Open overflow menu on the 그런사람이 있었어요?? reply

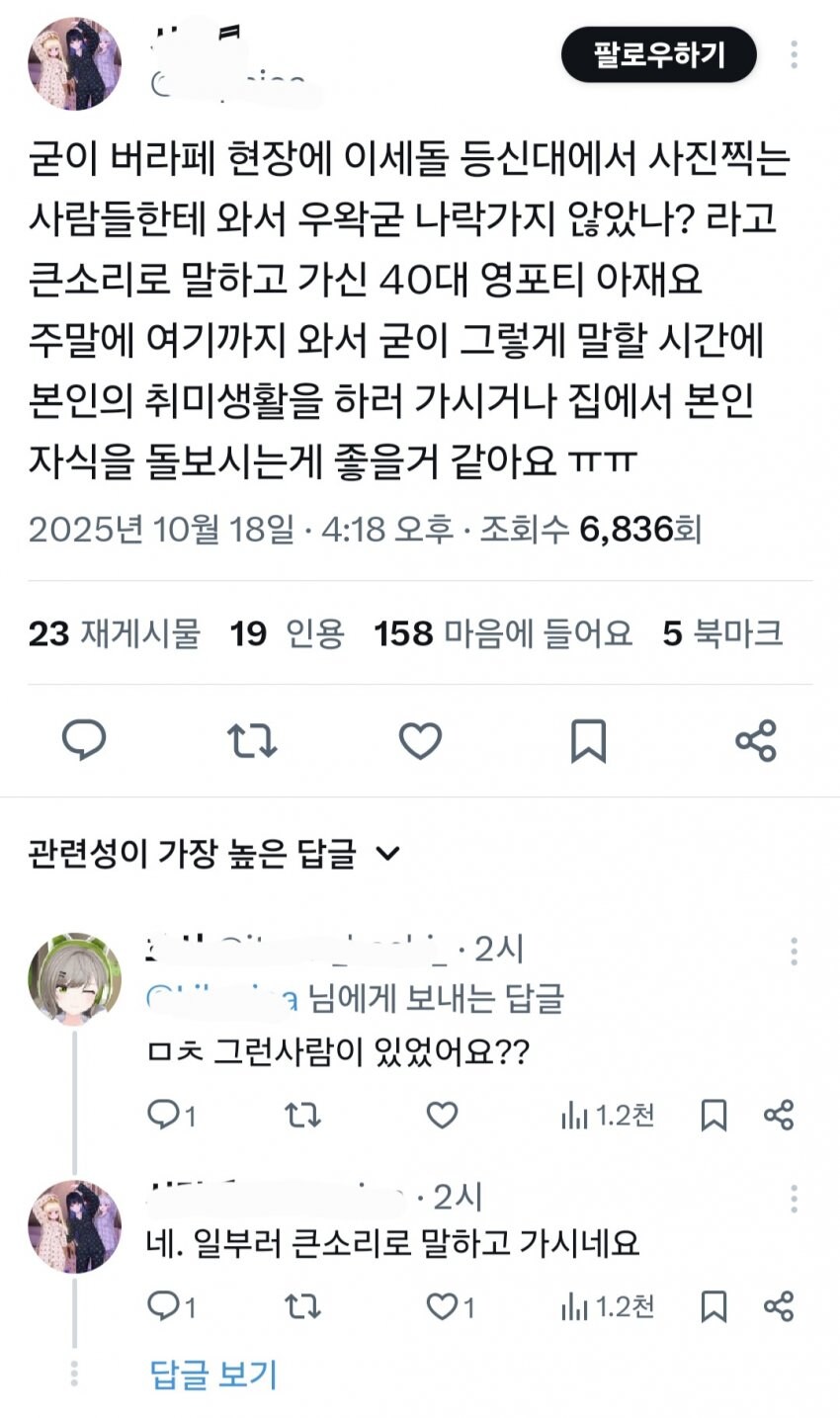pos(794,952)
